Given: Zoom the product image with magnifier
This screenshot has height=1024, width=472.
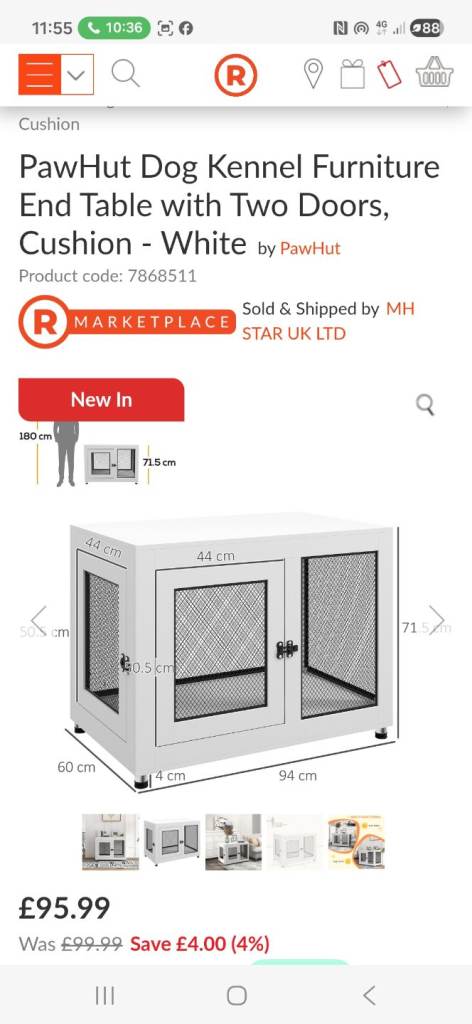Looking at the screenshot, I should point(425,406).
